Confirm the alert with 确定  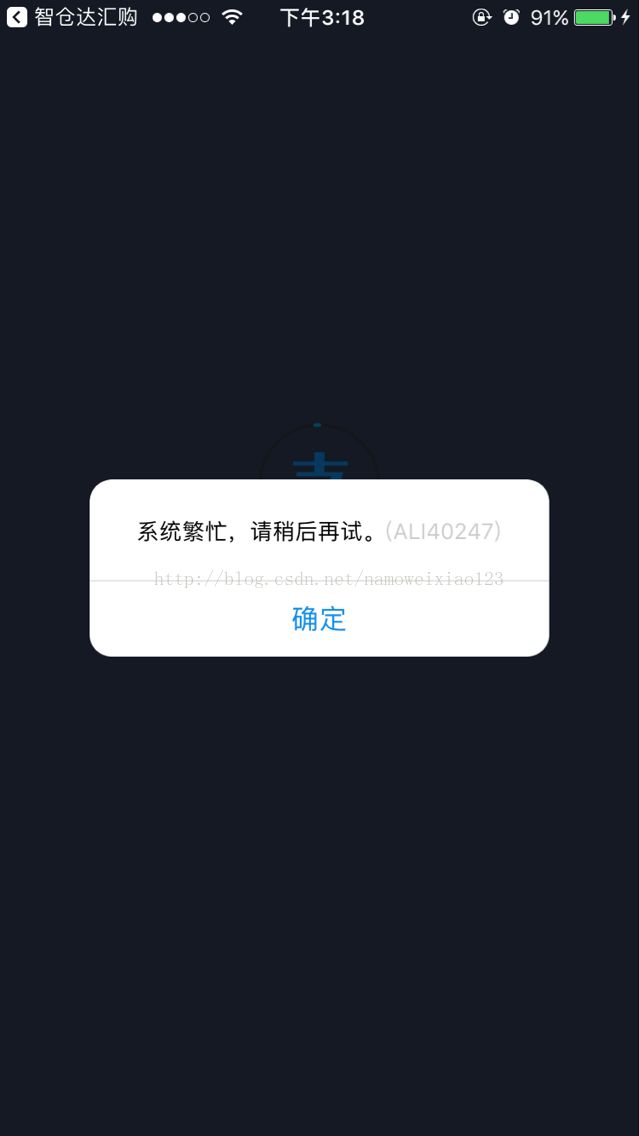[319, 619]
